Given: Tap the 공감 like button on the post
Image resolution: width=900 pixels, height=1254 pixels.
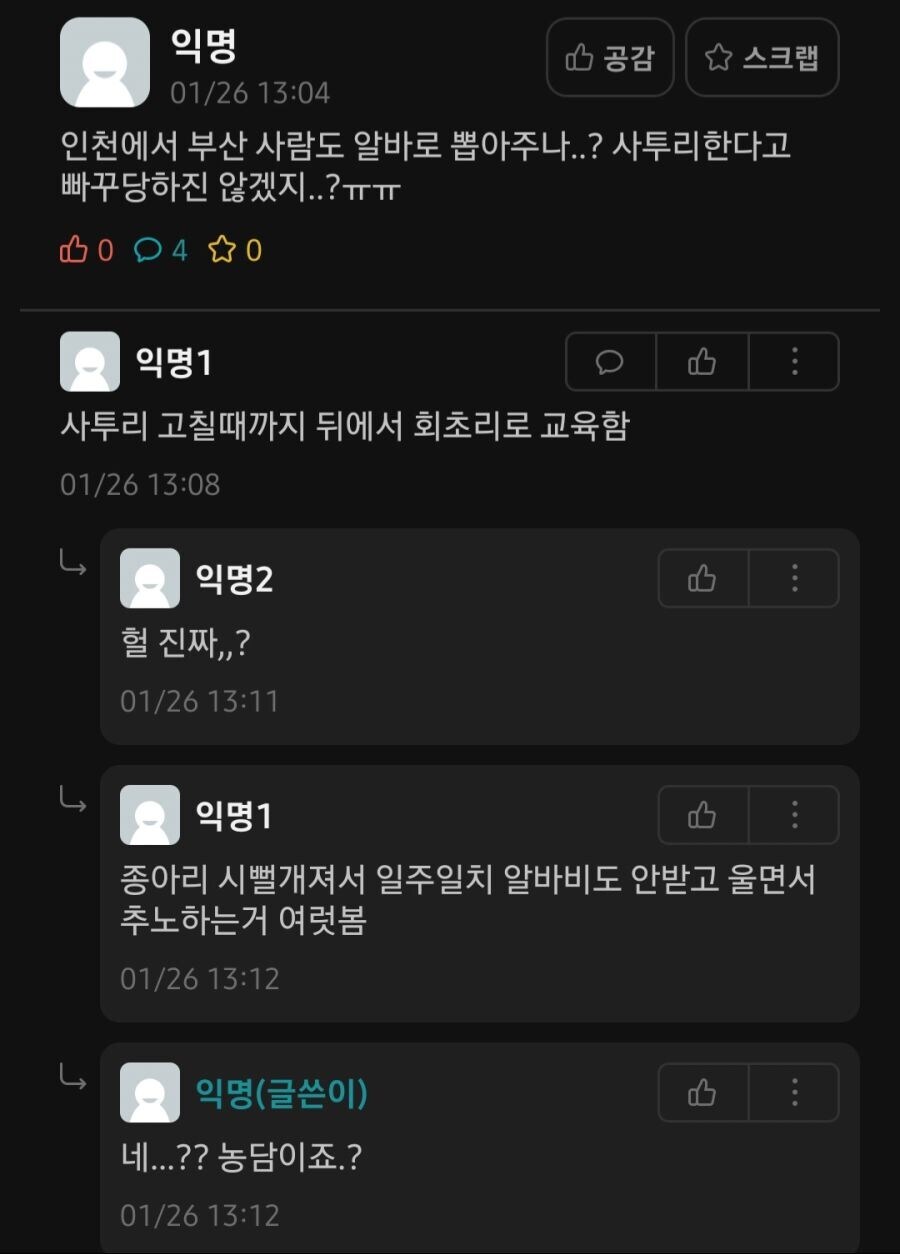Looking at the screenshot, I should point(610,58).
